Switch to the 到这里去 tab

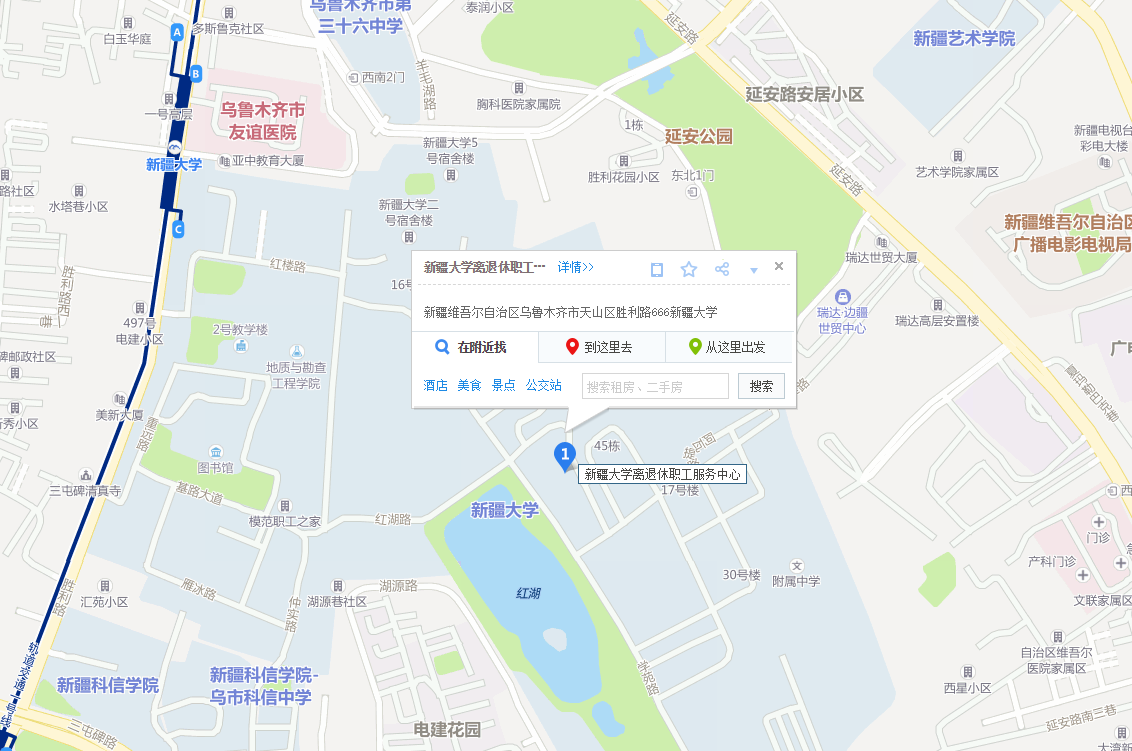601,348
